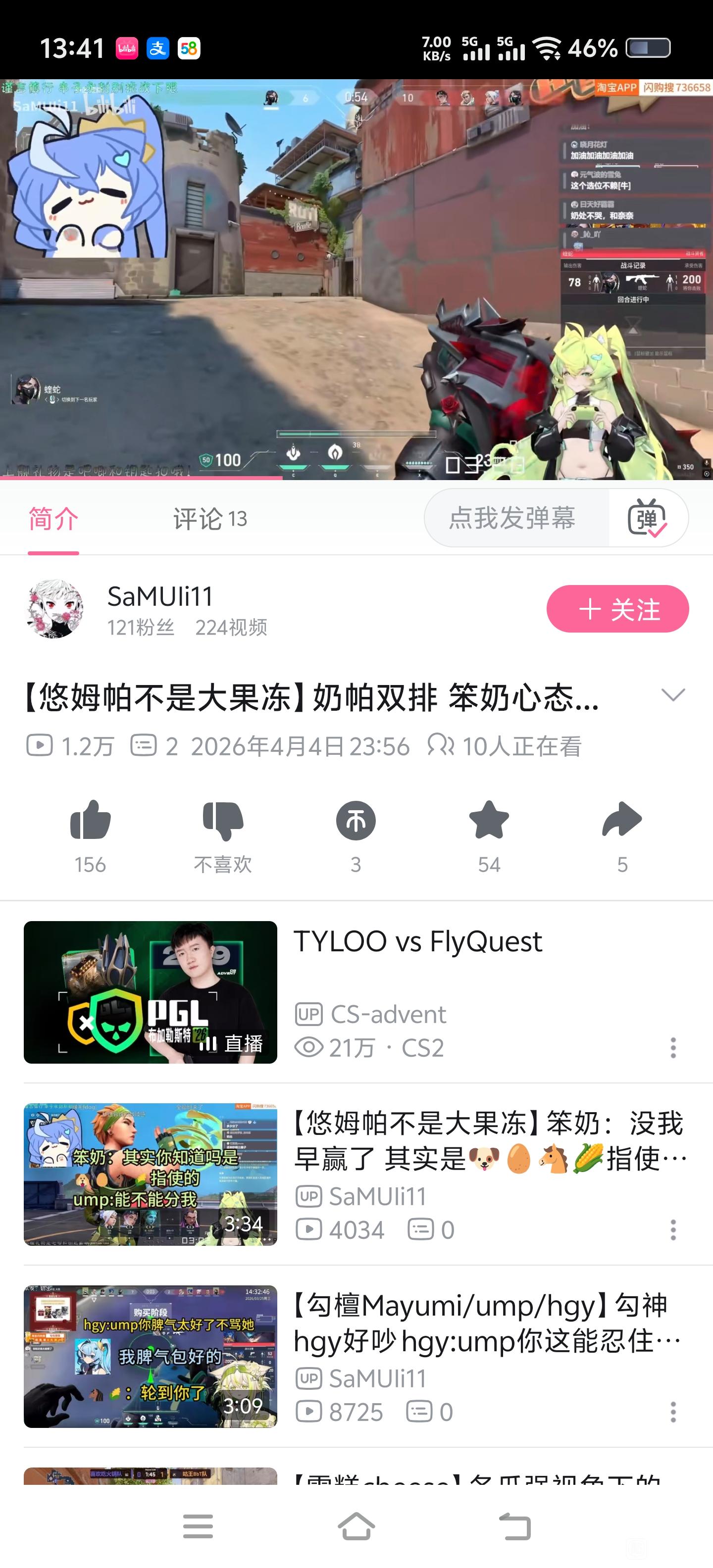Toggle the danmaku display icon

click(647, 518)
